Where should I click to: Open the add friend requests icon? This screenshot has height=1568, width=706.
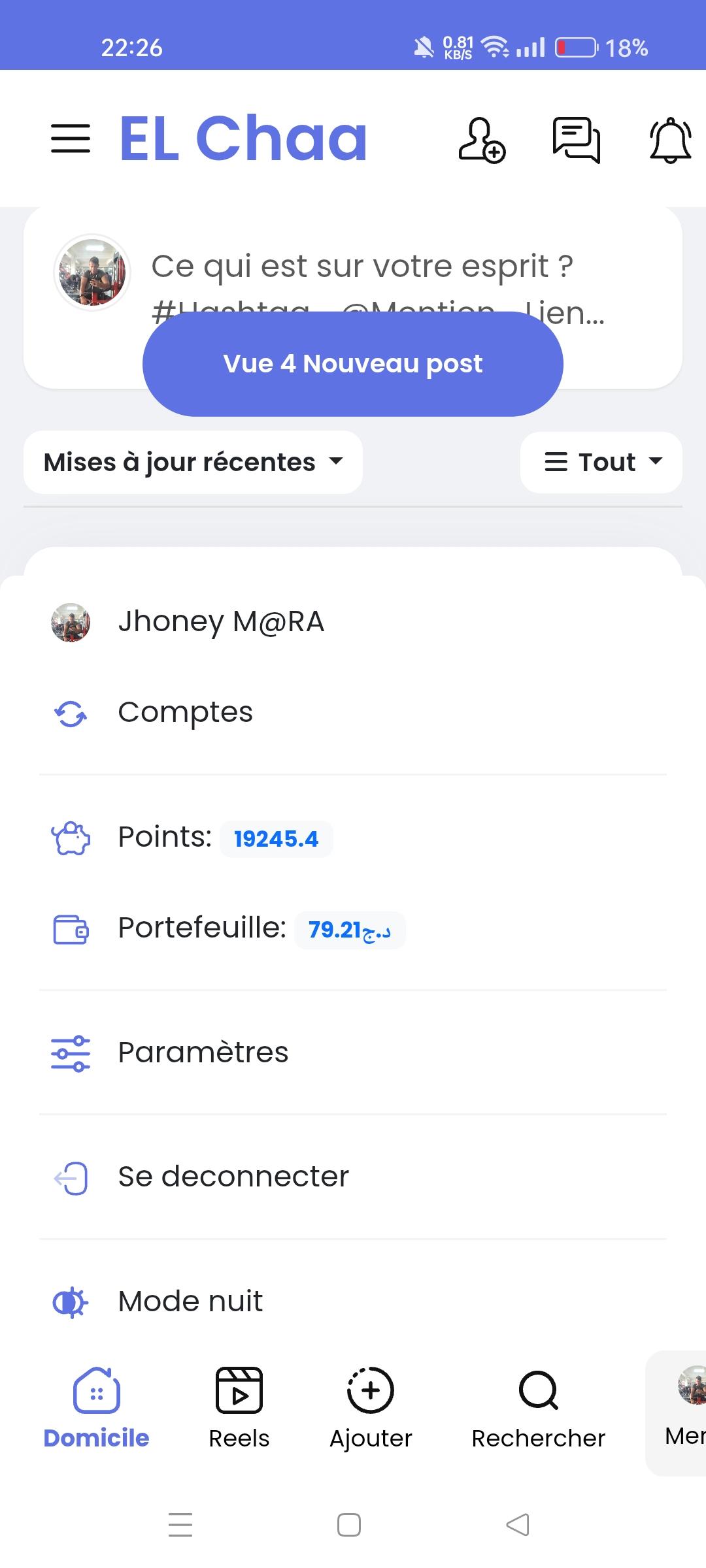coord(482,140)
